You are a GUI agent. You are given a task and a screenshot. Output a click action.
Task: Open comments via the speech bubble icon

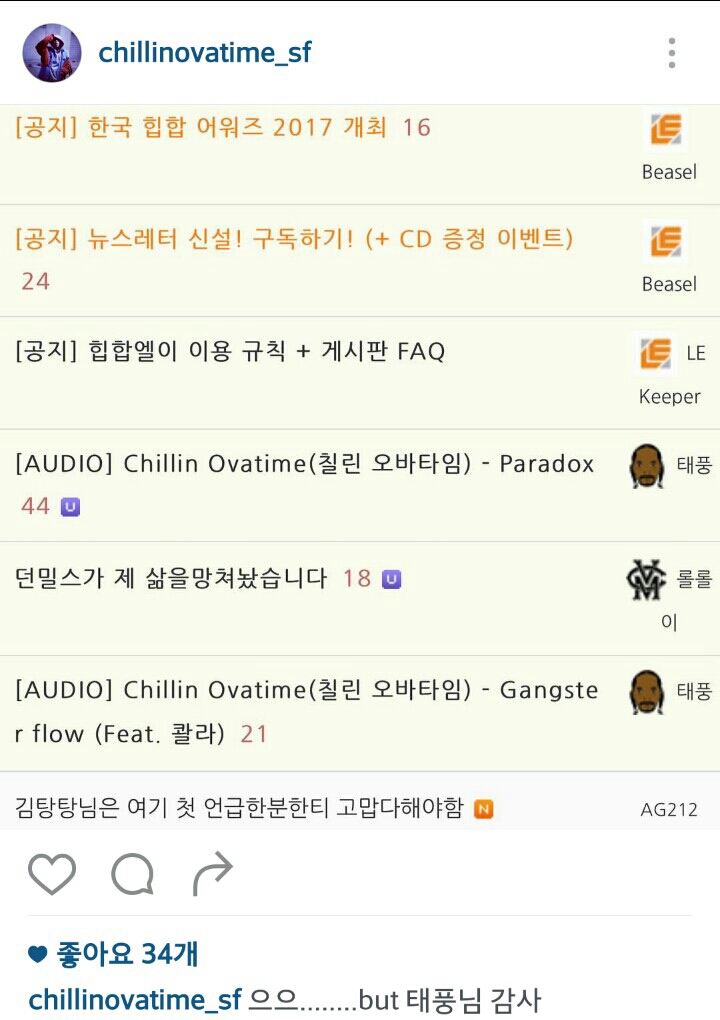tap(132, 875)
